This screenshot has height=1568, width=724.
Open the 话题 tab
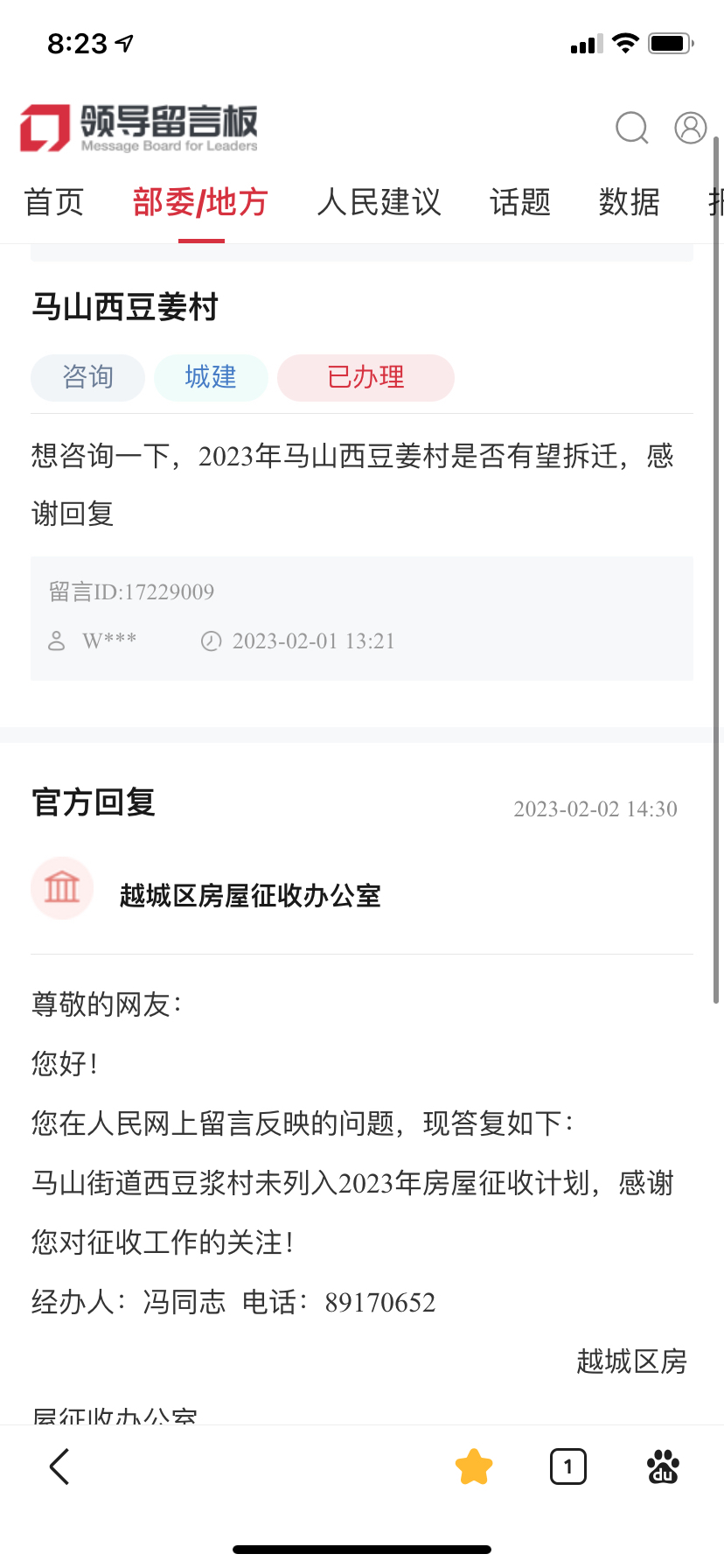[x=520, y=202]
